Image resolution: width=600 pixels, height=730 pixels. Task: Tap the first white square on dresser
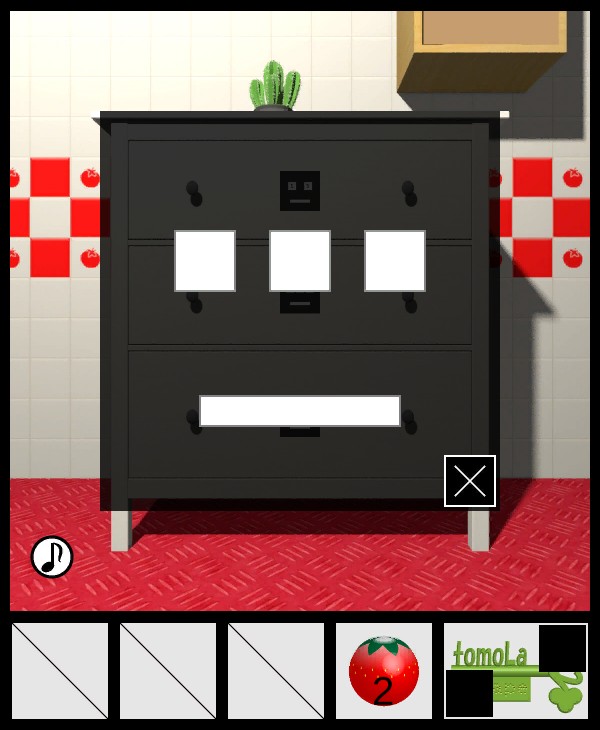pos(205,261)
